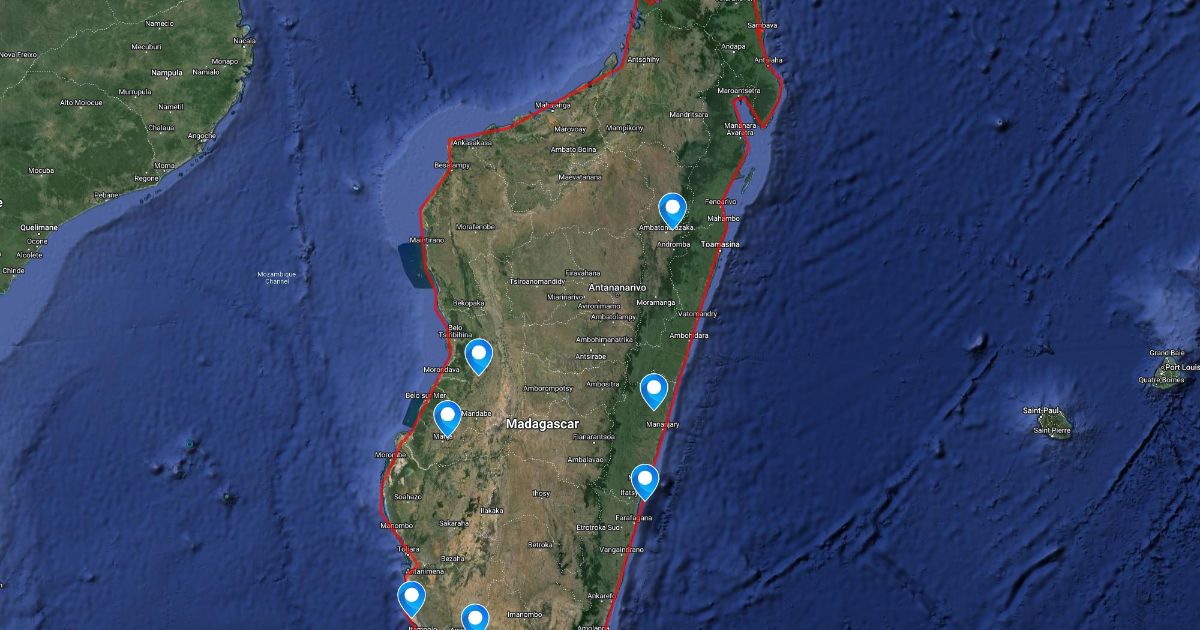The width and height of the screenshot is (1200, 630).
Task: Tap the pin next to Mandabe
Action: (447, 417)
